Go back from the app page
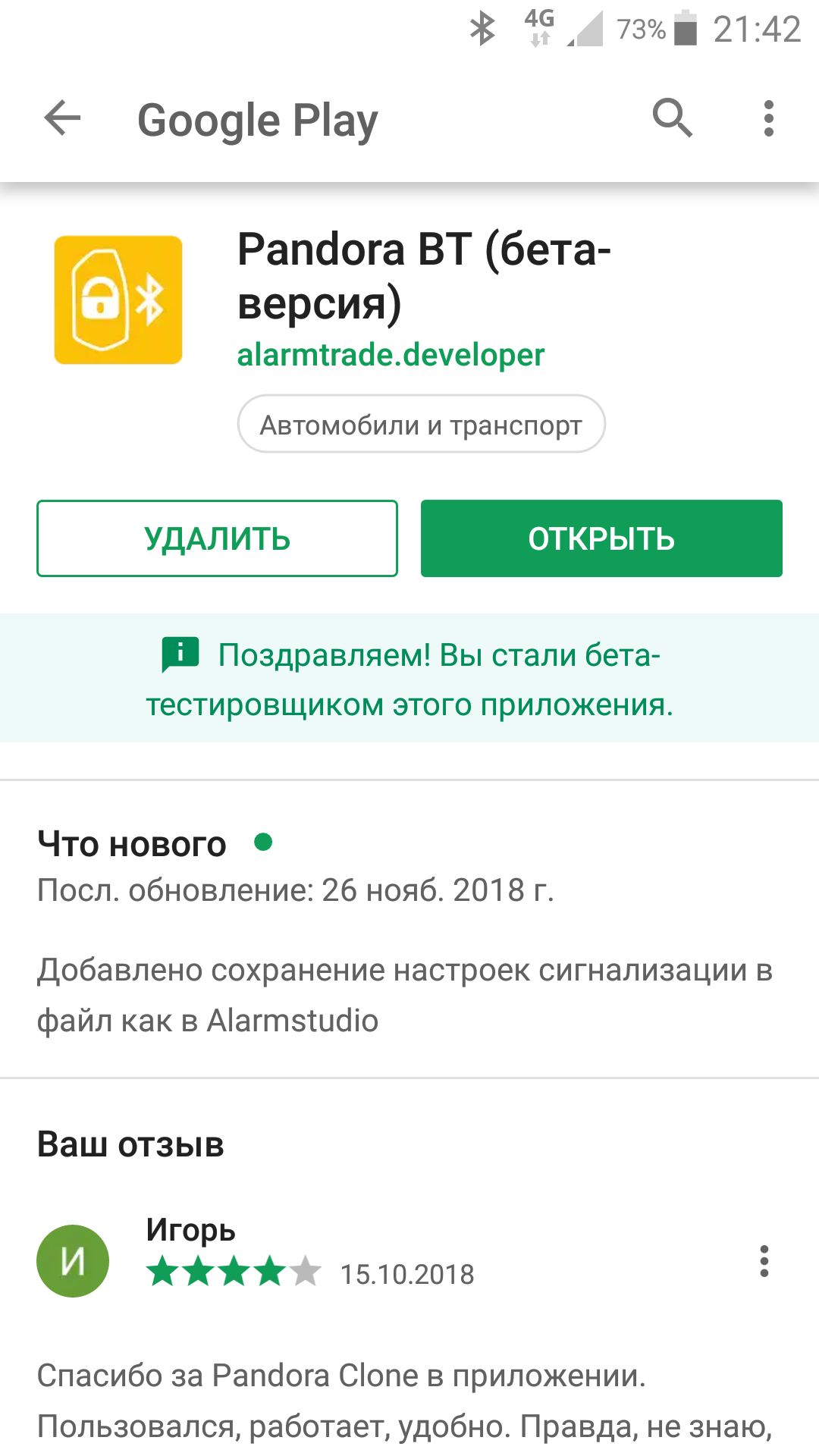The image size is (819, 1456). [x=62, y=119]
